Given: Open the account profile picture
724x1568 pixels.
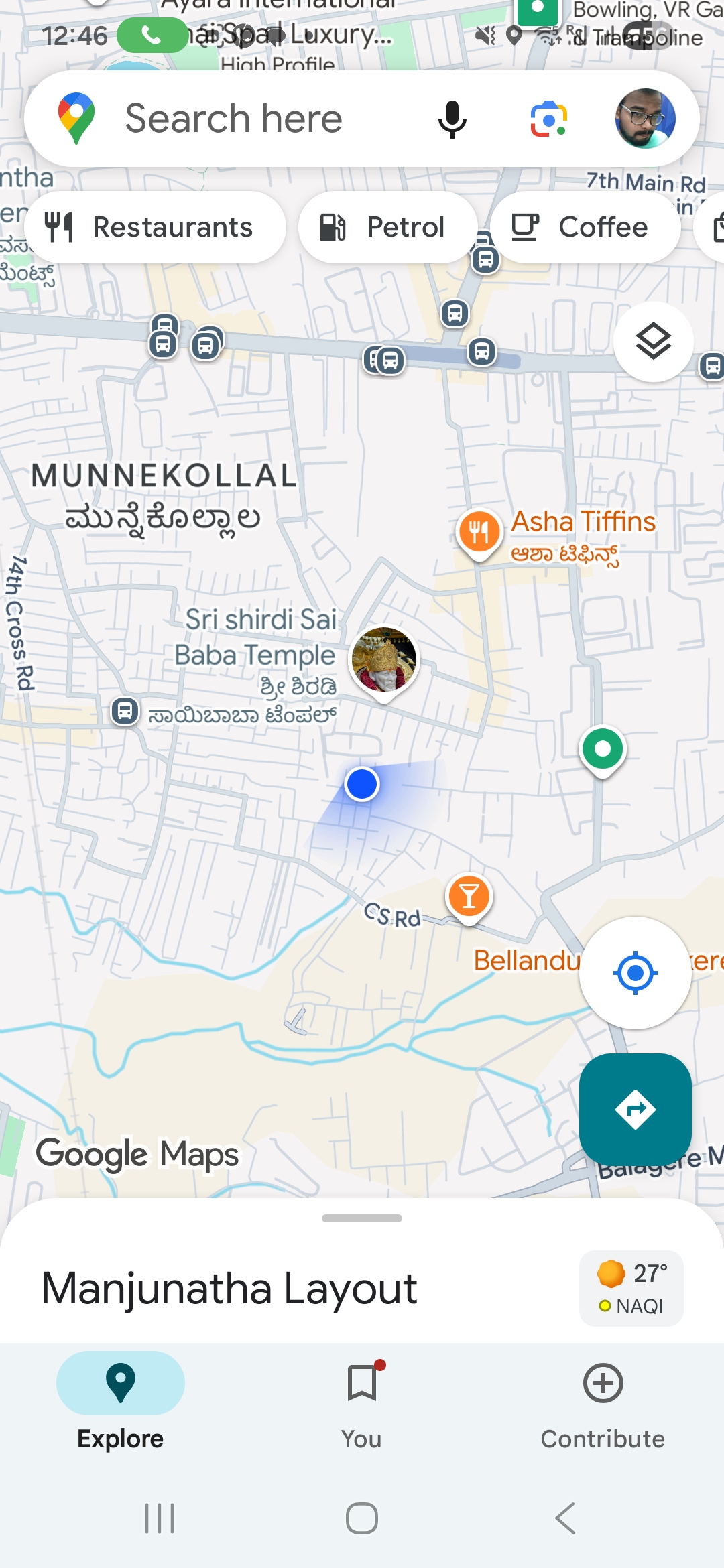Looking at the screenshot, I should tap(645, 119).
